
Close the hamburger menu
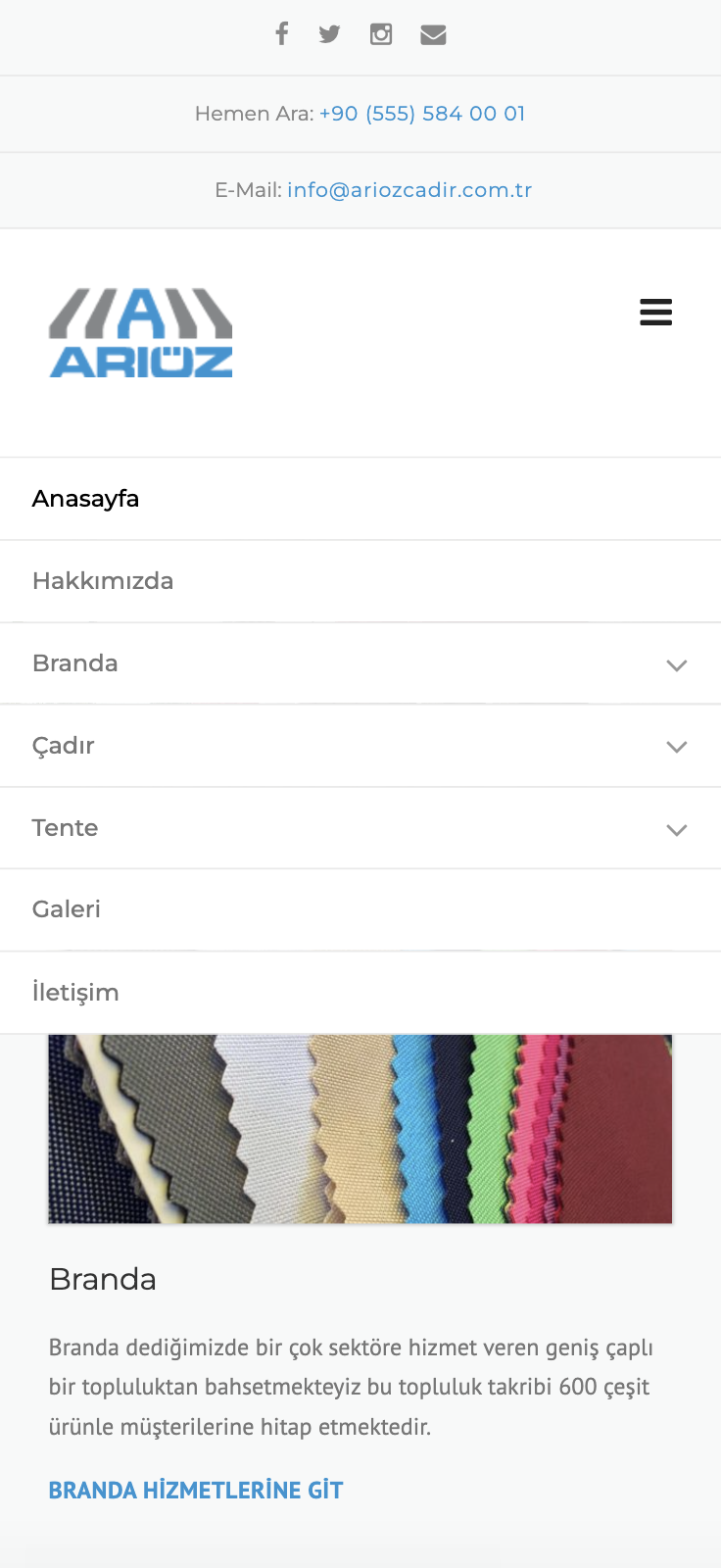coord(655,313)
